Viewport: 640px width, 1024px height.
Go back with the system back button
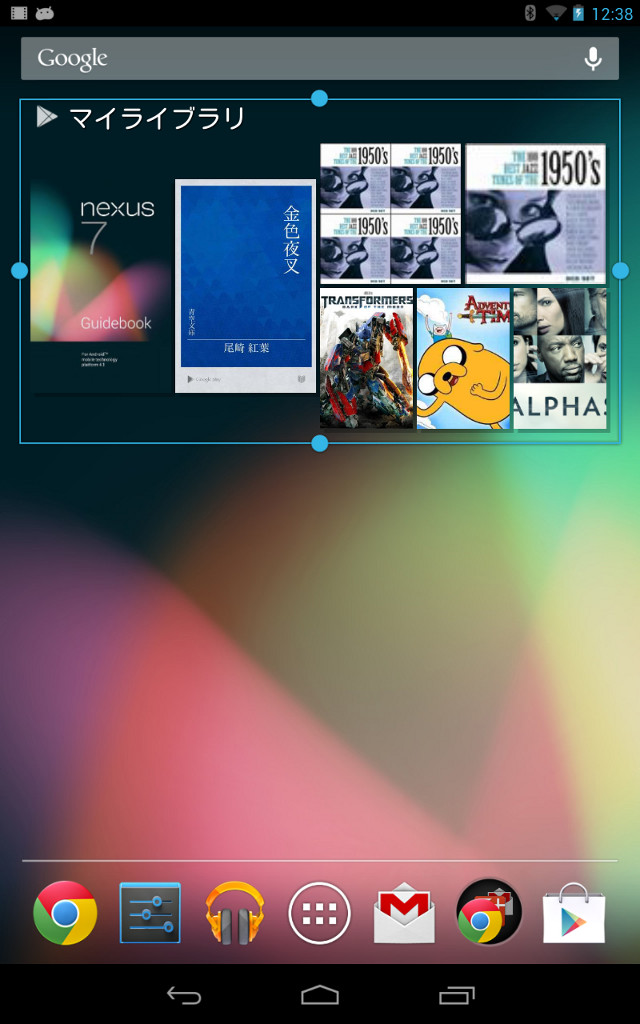click(x=184, y=995)
